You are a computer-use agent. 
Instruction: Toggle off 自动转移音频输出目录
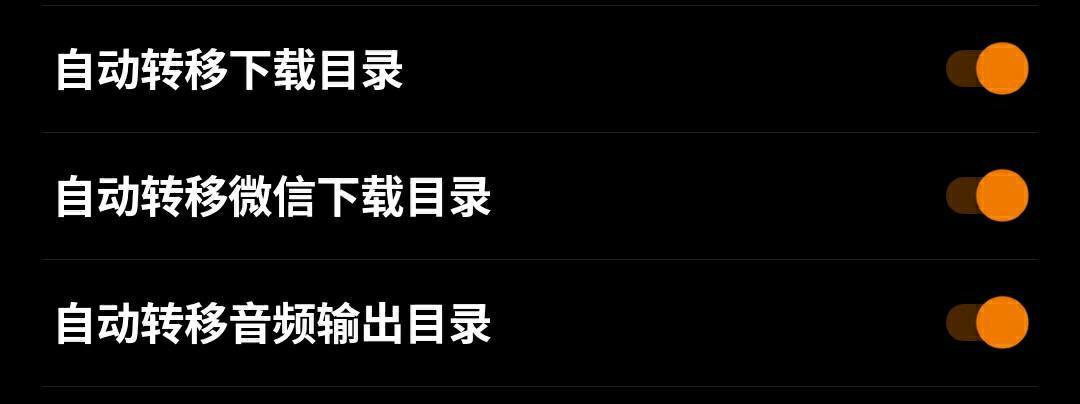[x=987, y=322]
